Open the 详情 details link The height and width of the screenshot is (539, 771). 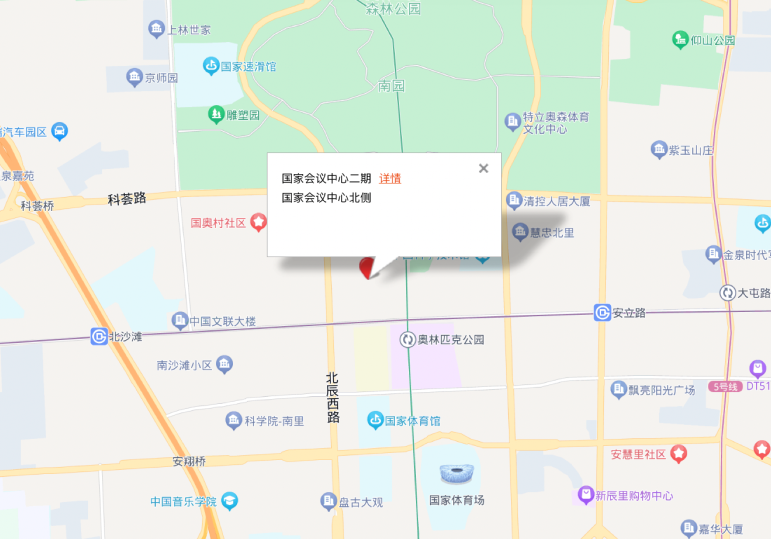pyautogui.click(x=390, y=178)
